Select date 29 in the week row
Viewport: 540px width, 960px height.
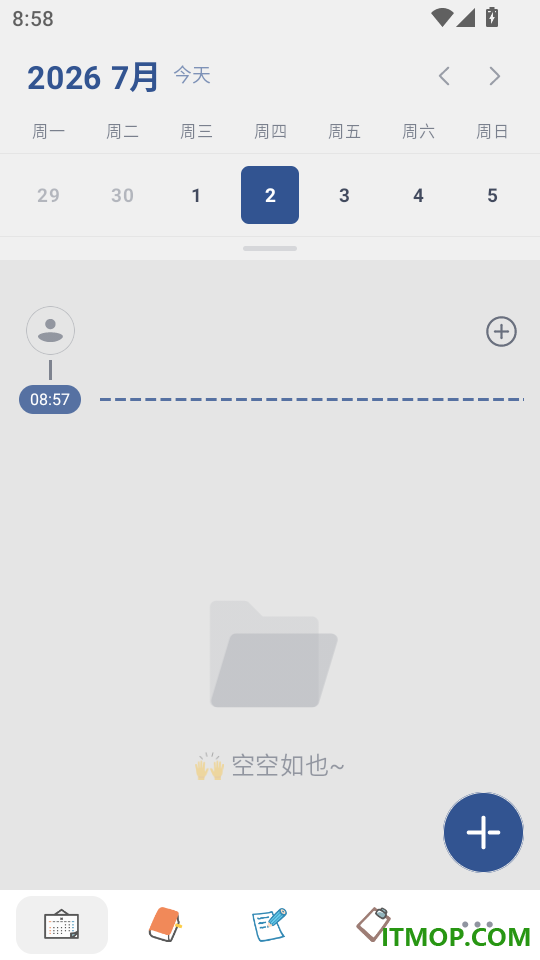(x=48, y=195)
